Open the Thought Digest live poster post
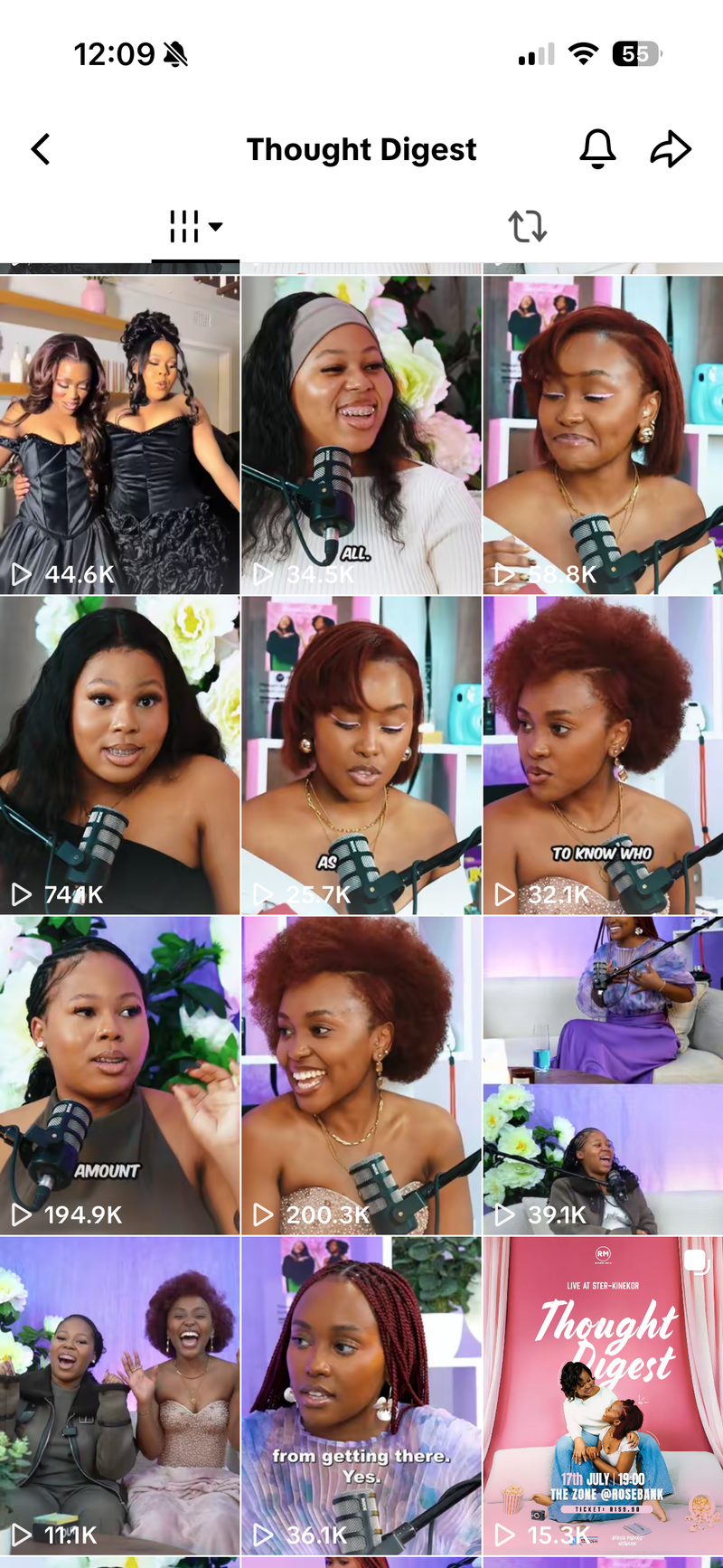The height and width of the screenshot is (1568, 723). [x=603, y=1395]
